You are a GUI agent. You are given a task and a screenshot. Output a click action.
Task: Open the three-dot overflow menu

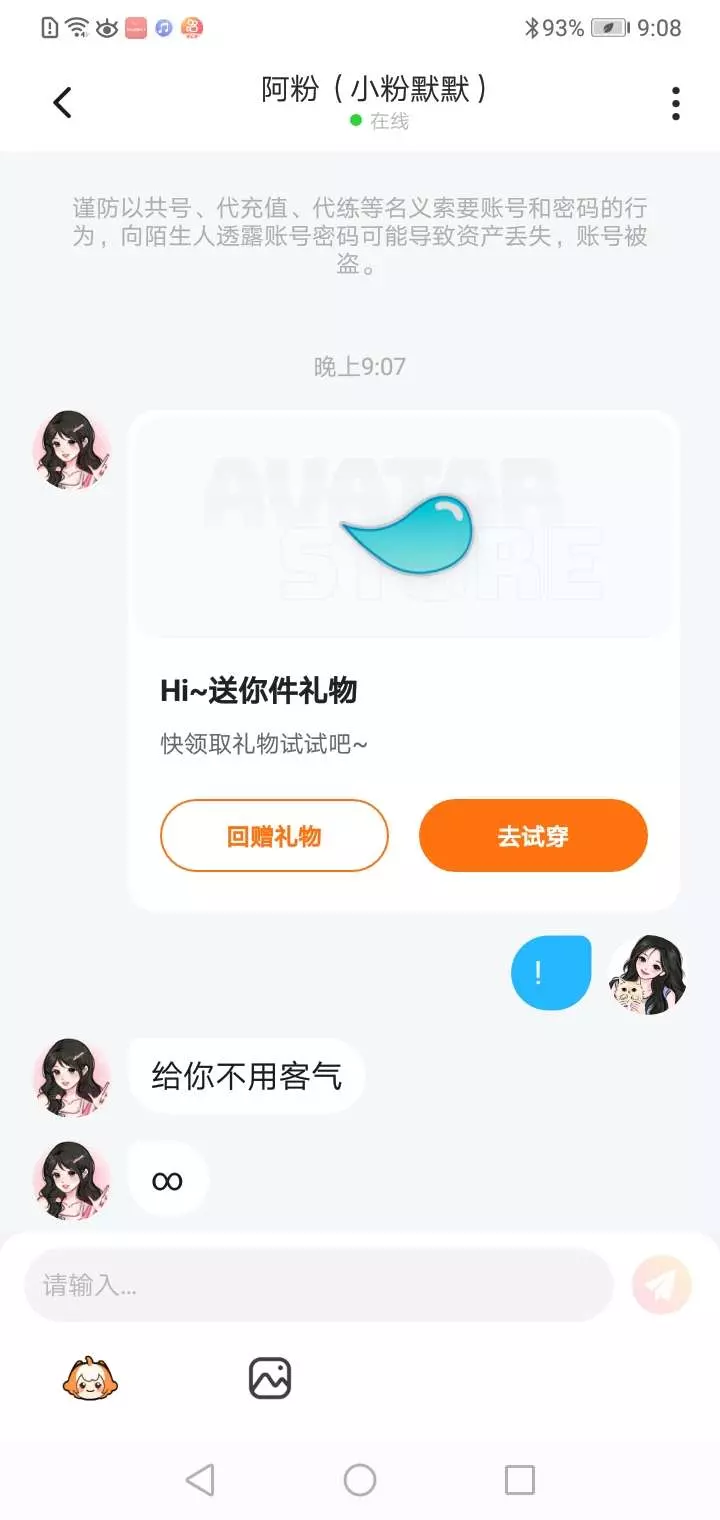pos(676,103)
